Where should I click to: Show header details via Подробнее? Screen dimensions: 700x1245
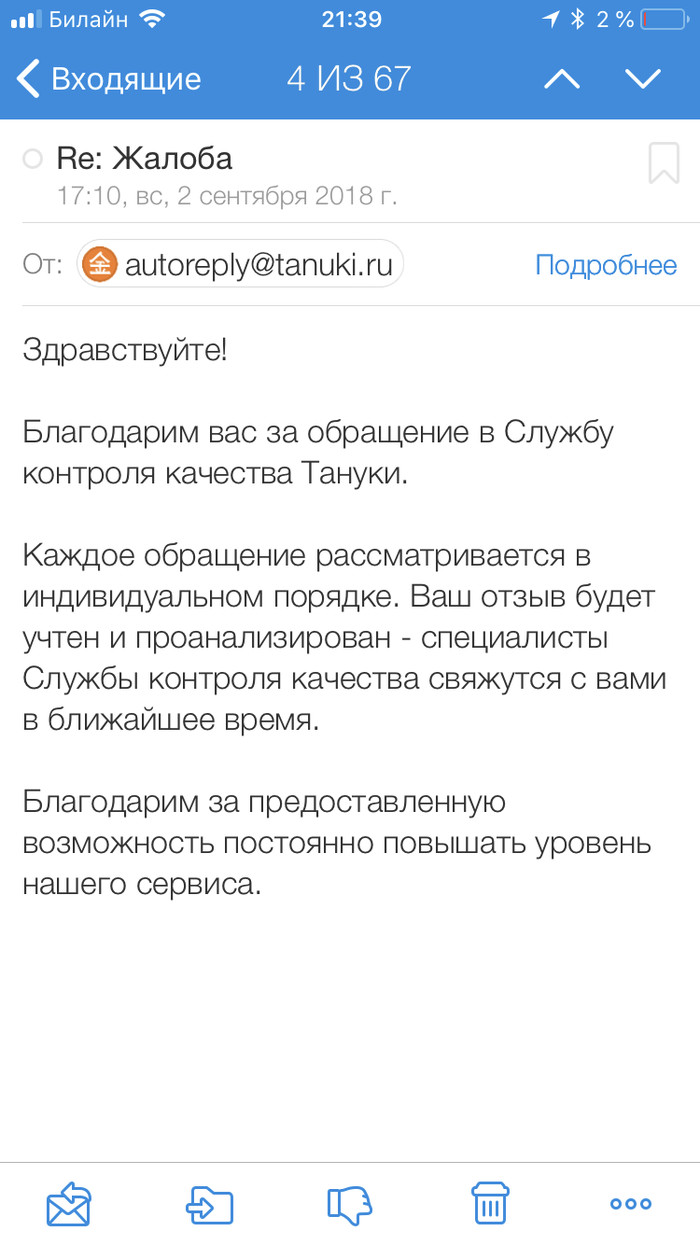tap(605, 265)
